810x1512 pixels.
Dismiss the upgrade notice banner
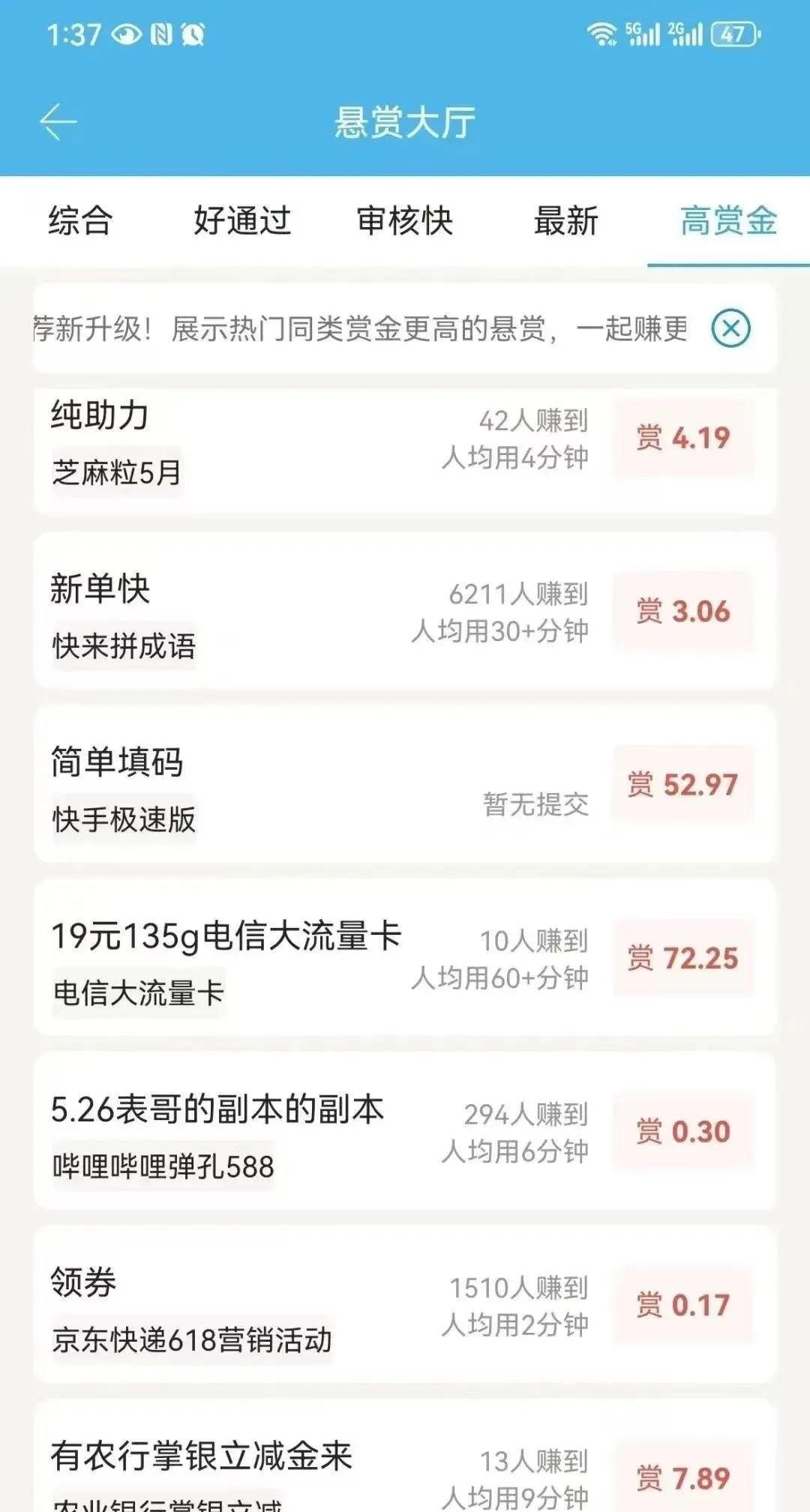pyautogui.click(x=730, y=328)
